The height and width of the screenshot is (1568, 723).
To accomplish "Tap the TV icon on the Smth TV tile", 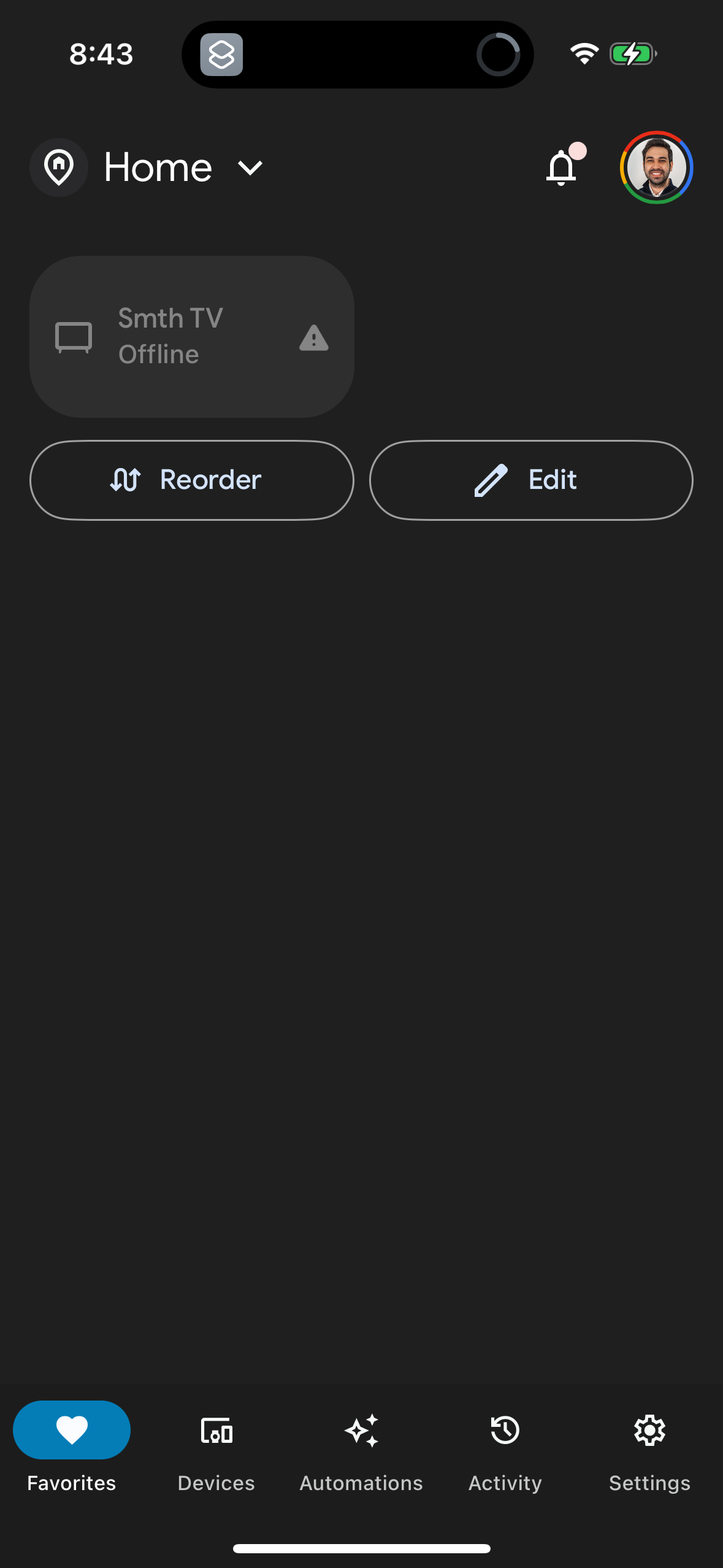I will click(75, 336).
